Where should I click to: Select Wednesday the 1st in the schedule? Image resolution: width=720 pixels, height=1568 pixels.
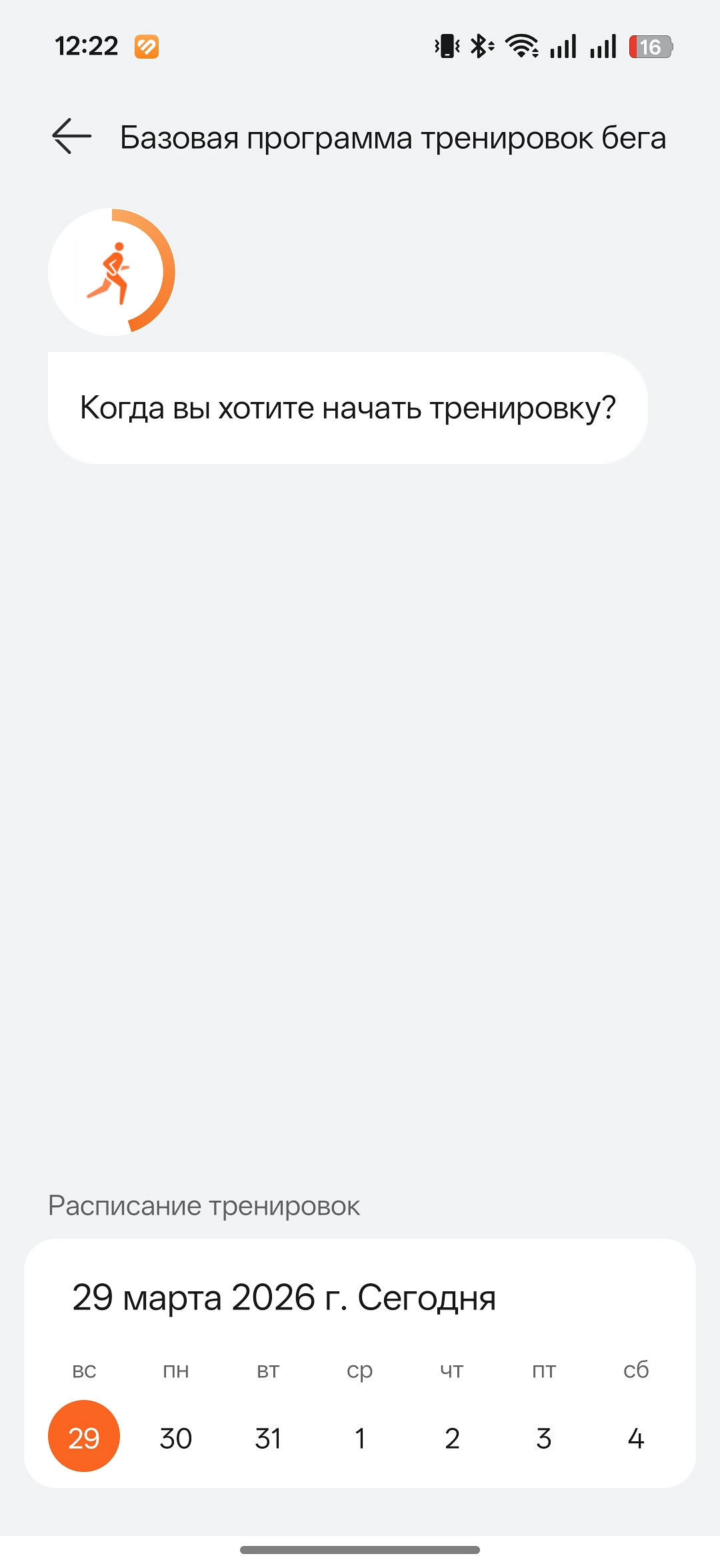(360, 1438)
